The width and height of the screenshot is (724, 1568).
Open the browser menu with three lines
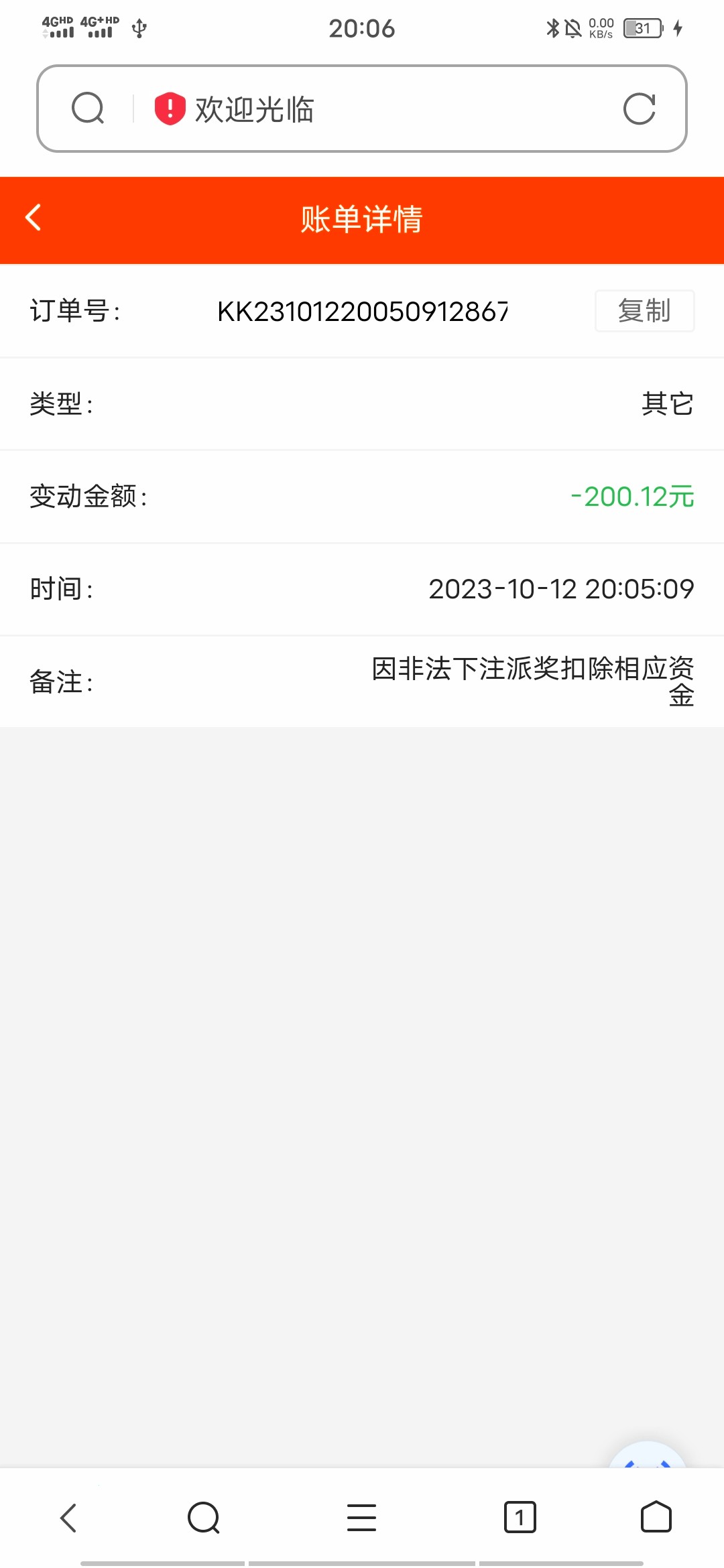pyautogui.click(x=361, y=1517)
